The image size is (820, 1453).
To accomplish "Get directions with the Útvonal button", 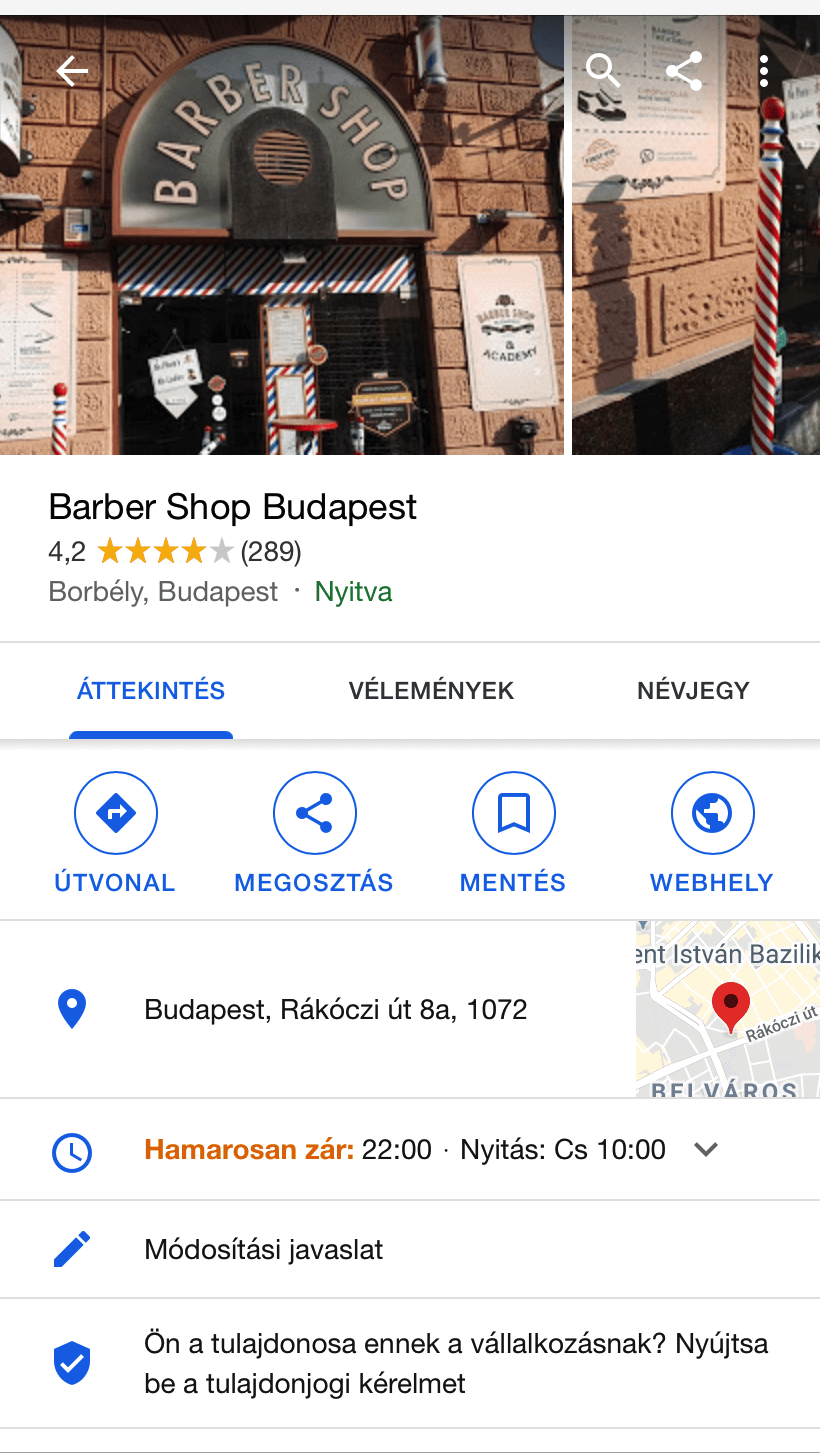I will pos(115,833).
